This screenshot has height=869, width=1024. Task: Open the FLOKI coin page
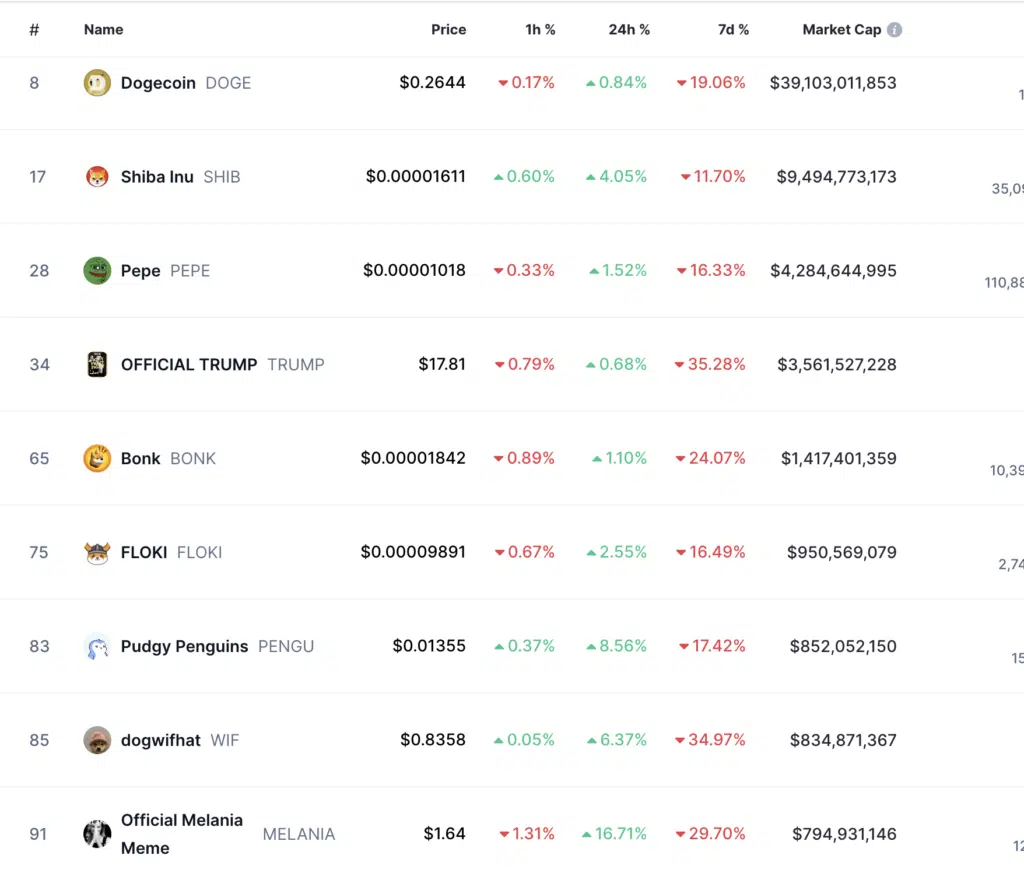(x=144, y=552)
